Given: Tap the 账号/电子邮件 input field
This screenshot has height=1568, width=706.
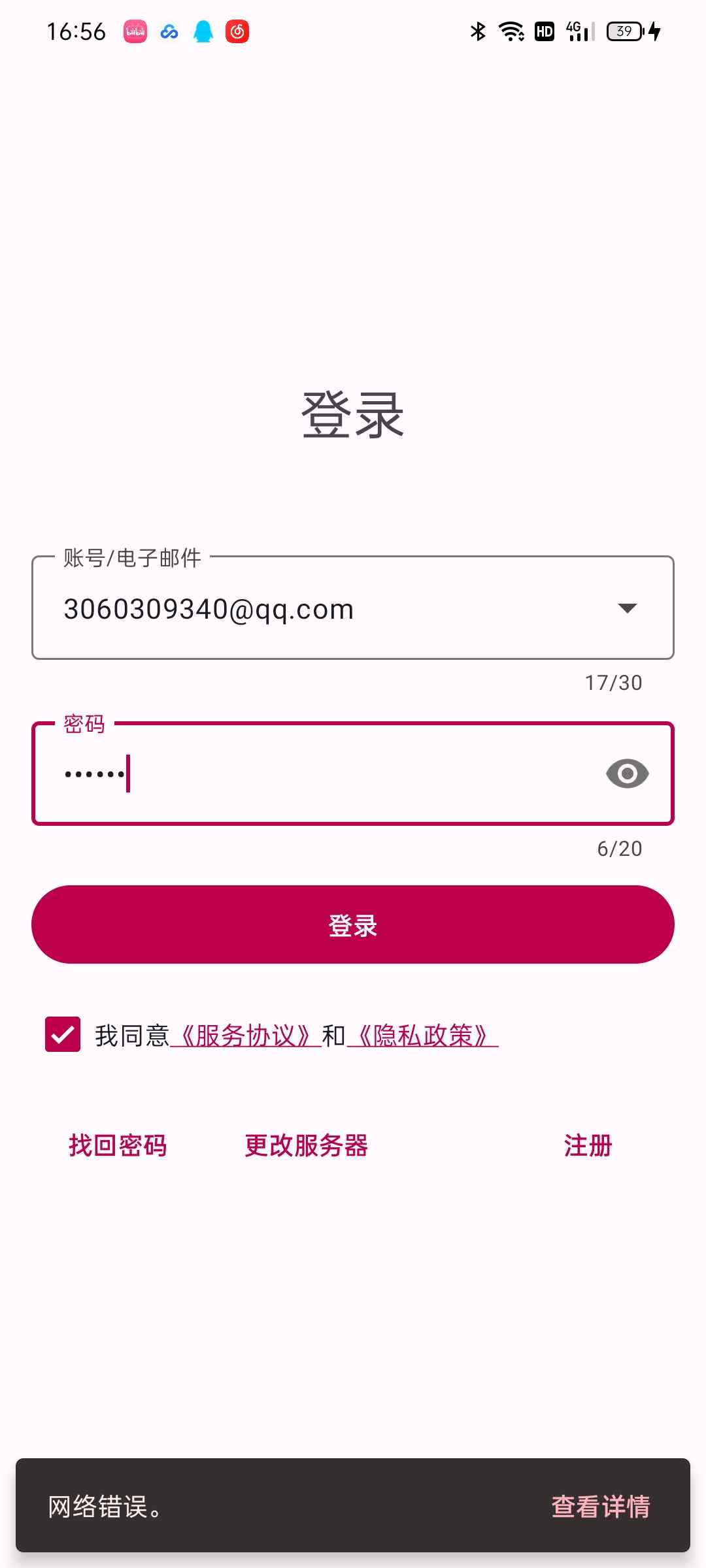Looking at the screenshot, I should coord(353,608).
